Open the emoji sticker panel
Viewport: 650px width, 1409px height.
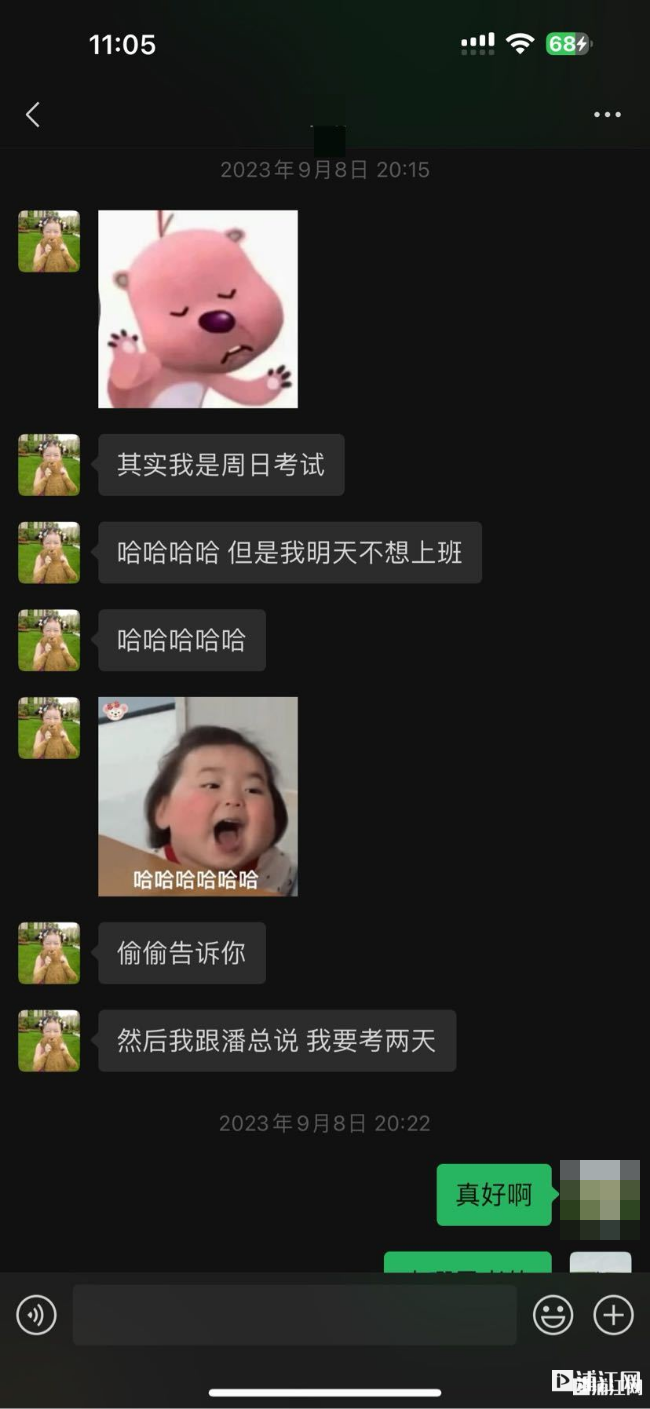tap(552, 1315)
